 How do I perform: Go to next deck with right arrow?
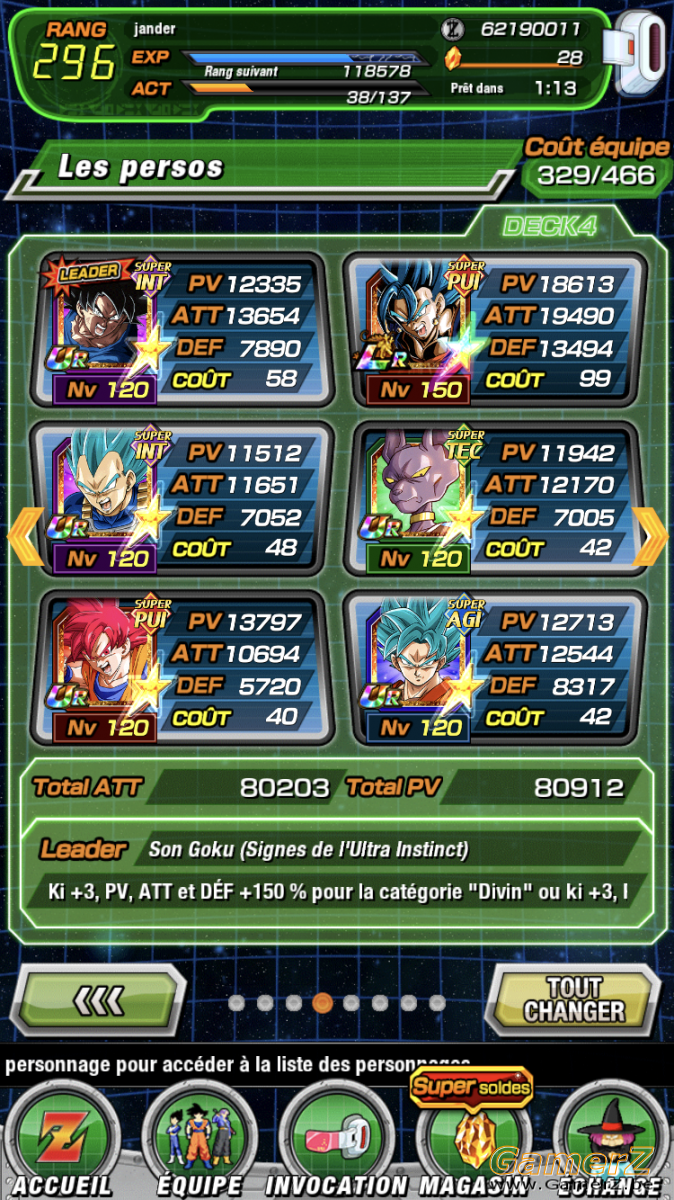[651, 536]
